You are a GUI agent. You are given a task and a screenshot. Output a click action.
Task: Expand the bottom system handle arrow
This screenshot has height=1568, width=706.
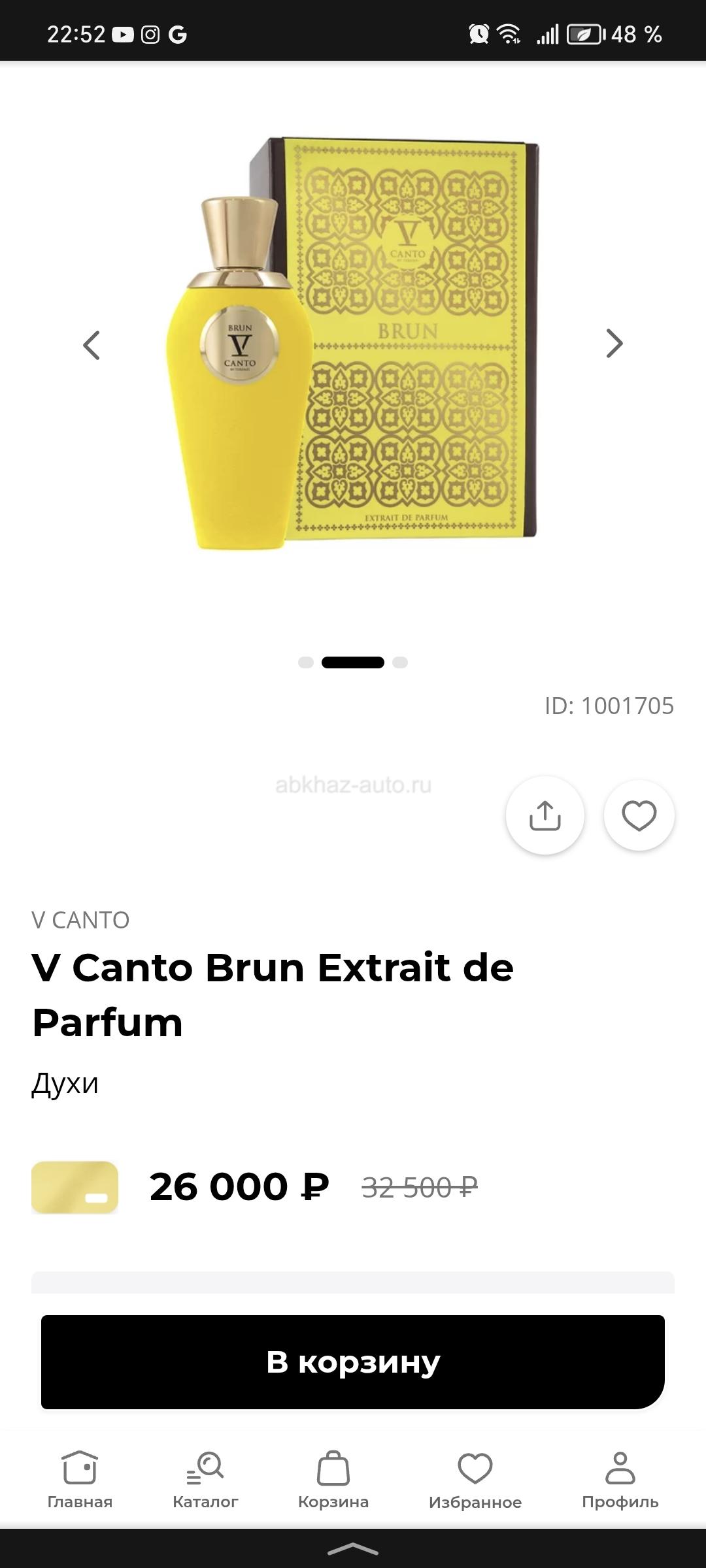tap(353, 1549)
